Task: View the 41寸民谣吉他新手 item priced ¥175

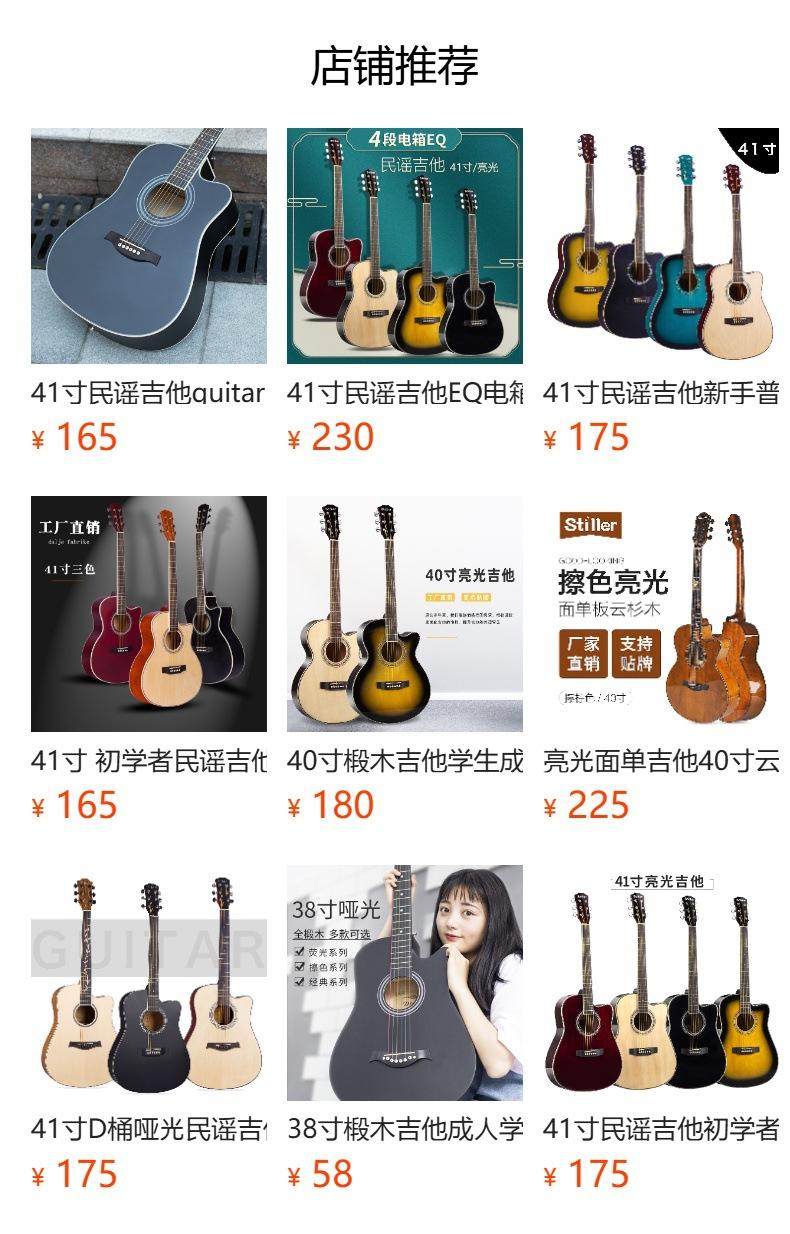Action: click(661, 291)
